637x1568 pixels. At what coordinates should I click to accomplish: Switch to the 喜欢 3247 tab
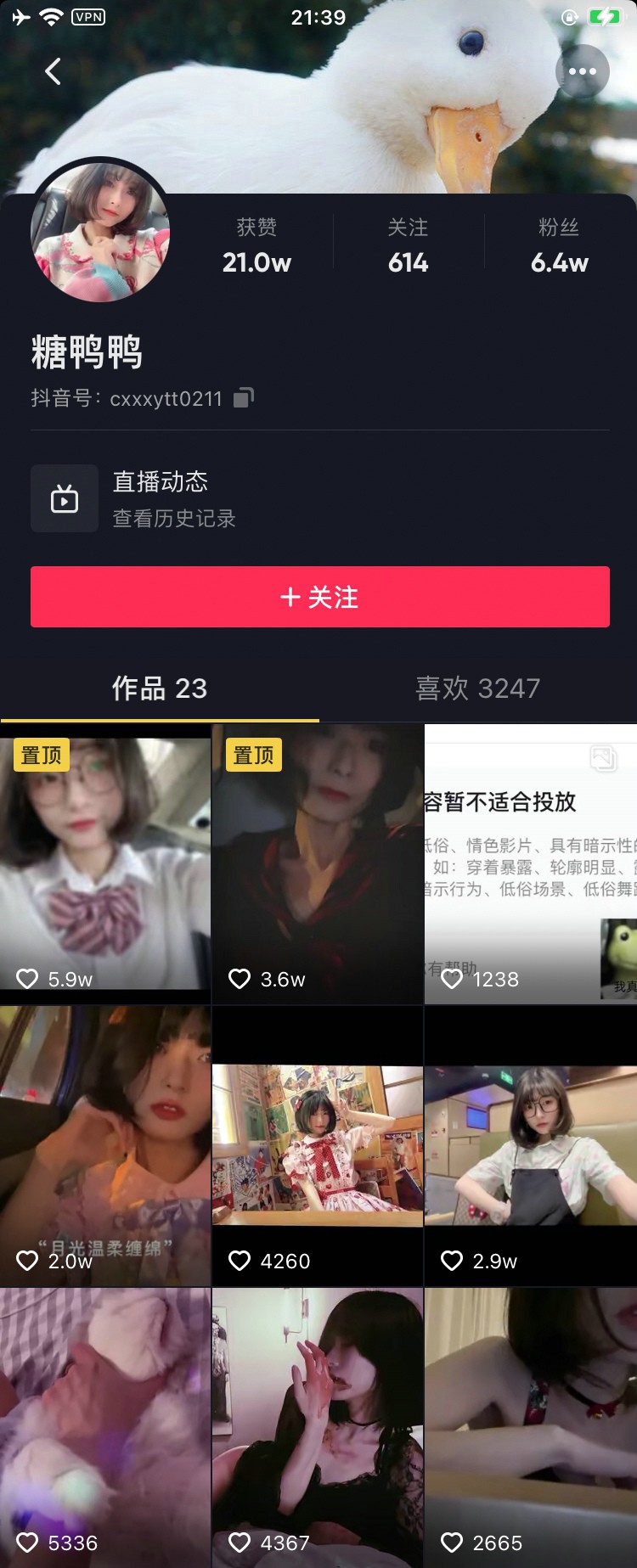477,688
